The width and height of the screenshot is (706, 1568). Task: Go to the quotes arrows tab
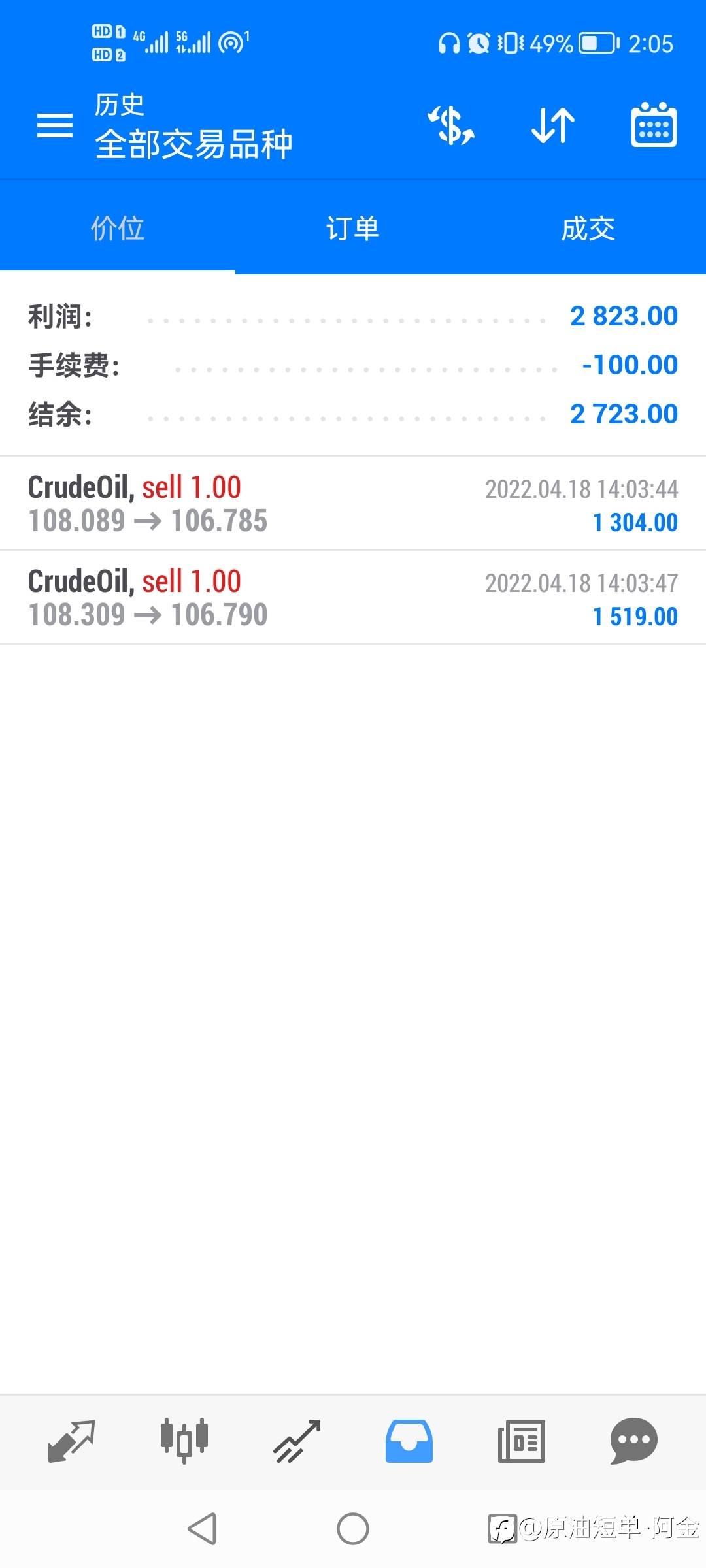click(72, 1441)
